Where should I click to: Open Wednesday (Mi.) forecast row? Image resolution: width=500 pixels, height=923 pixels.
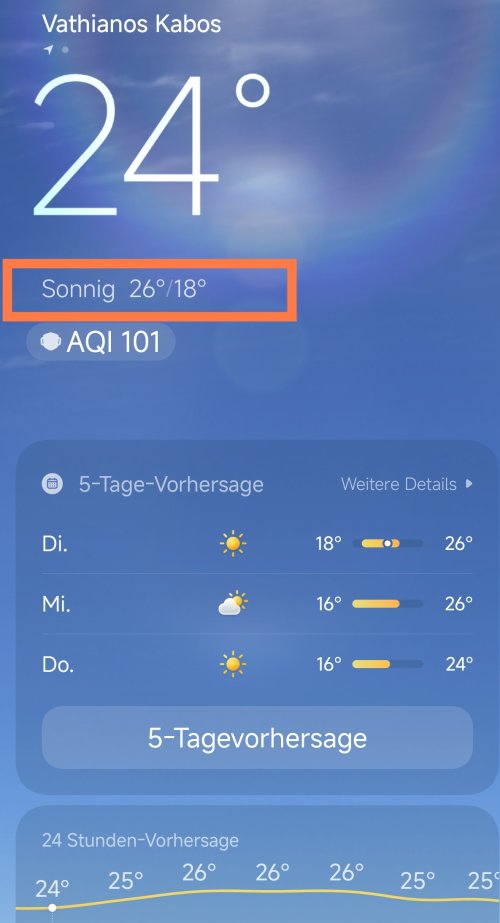click(x=257, y=604)
